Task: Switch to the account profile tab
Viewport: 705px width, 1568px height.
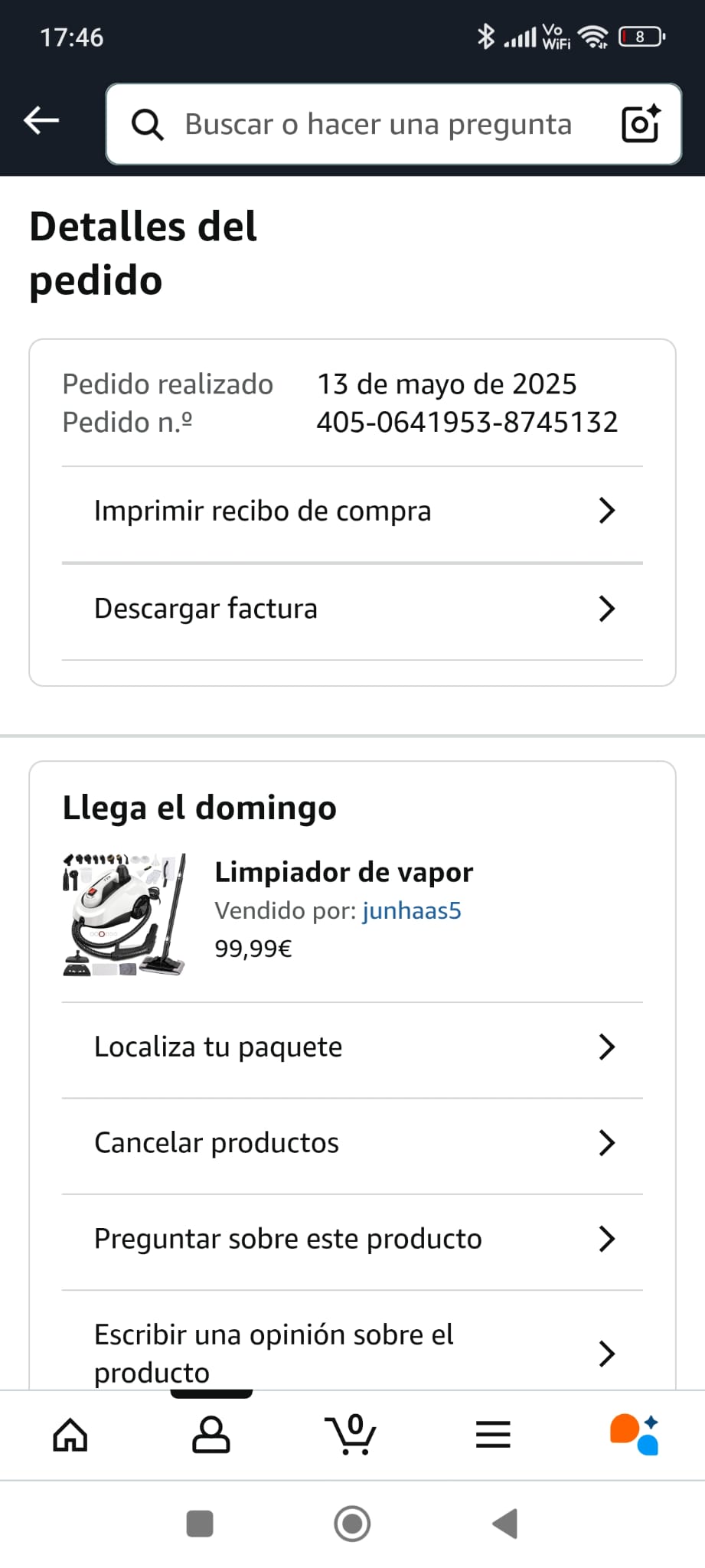Action: (211, 1435)
